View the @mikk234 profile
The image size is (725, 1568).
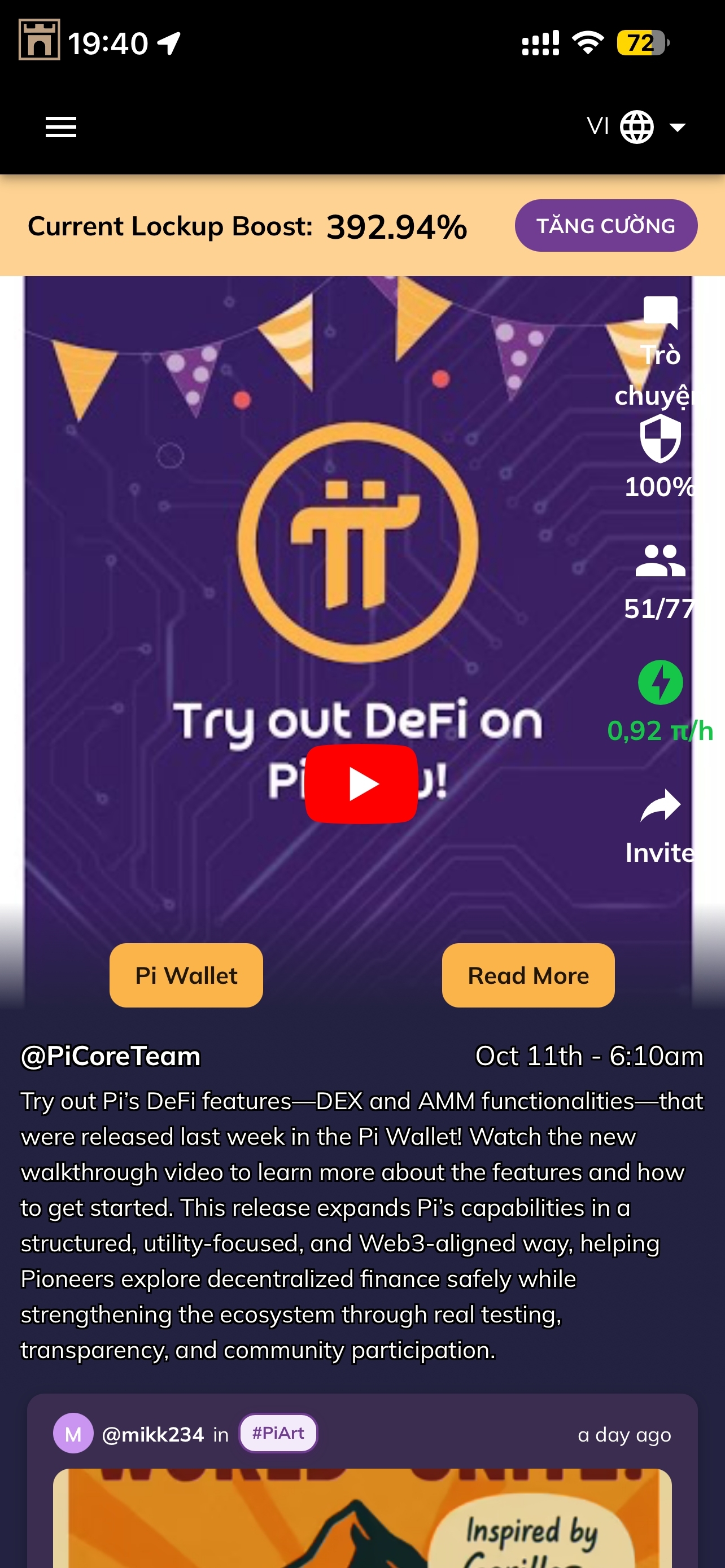(x=152, y=1435)
